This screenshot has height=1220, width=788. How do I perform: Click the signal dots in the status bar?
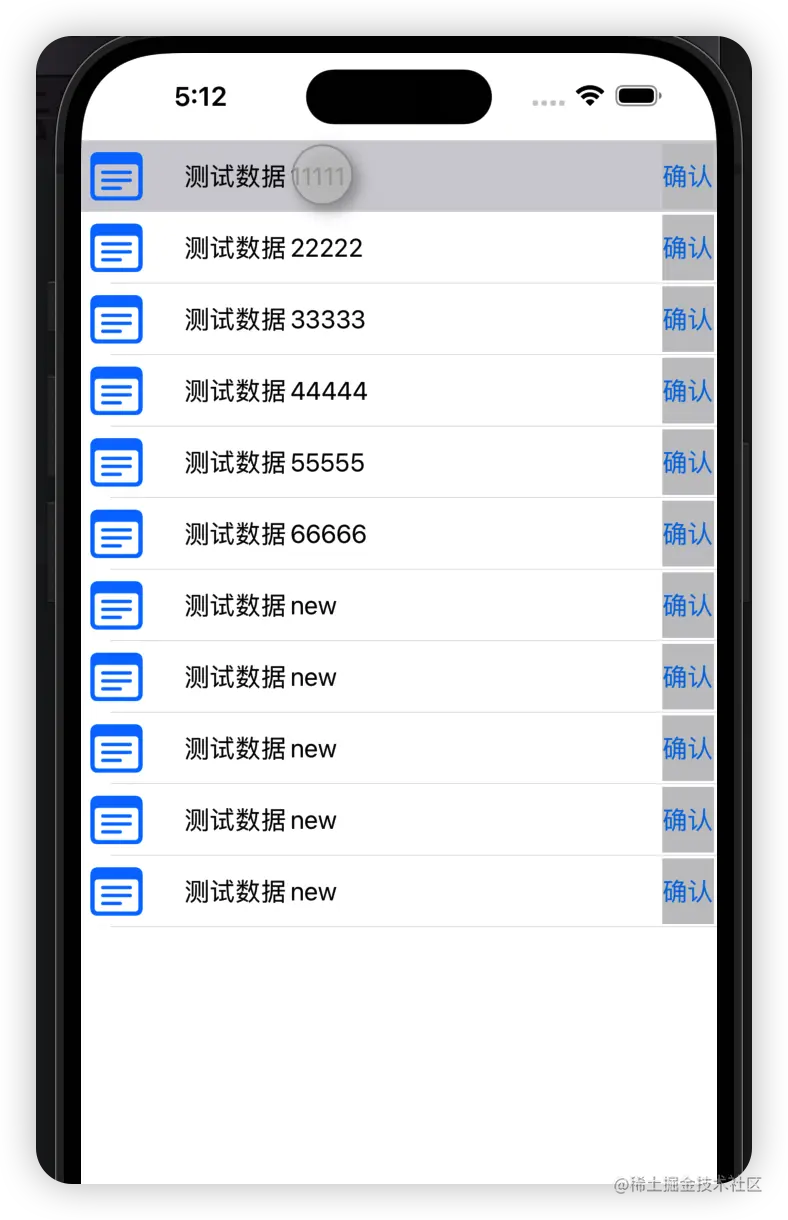tap(546, 101)
